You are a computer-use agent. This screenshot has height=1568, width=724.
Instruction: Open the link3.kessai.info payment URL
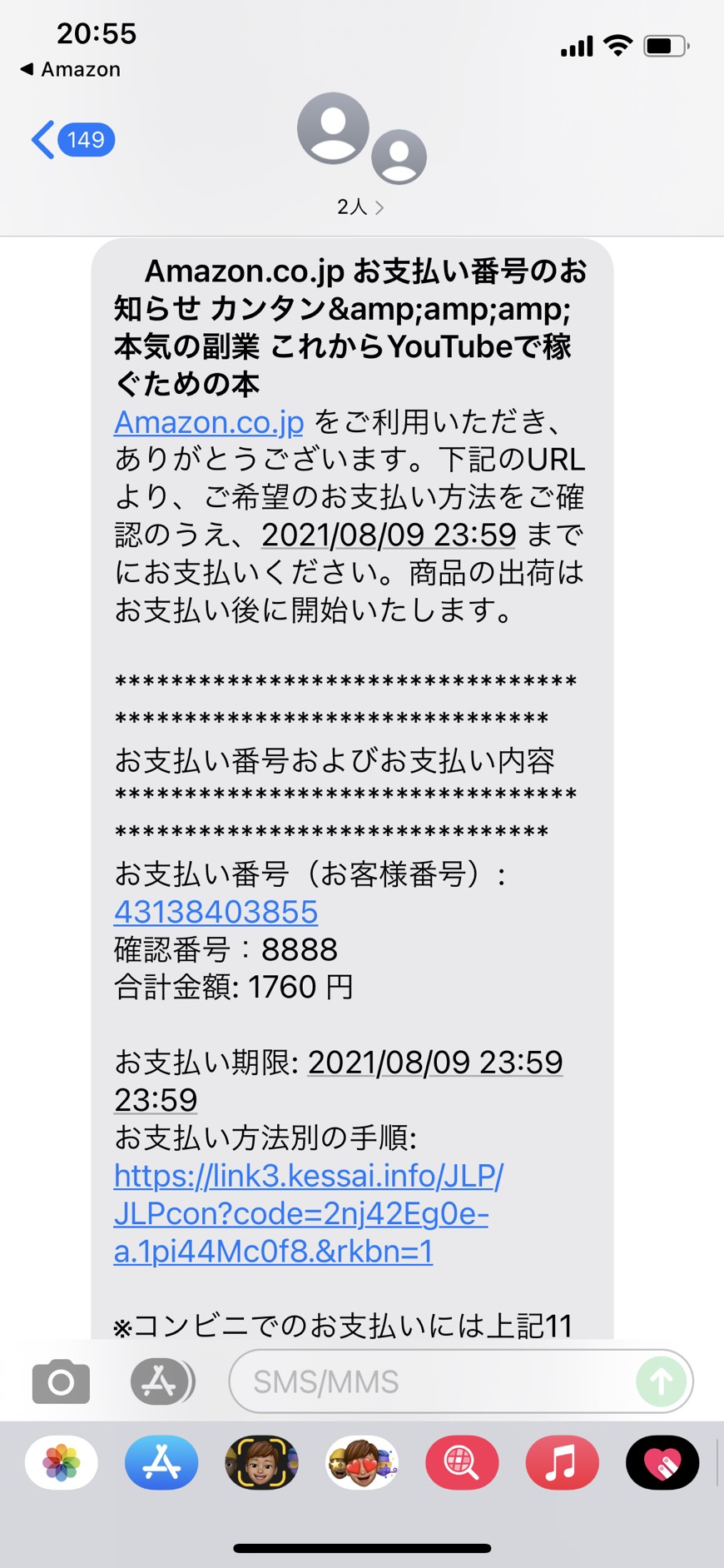[x=308, y=1213]
